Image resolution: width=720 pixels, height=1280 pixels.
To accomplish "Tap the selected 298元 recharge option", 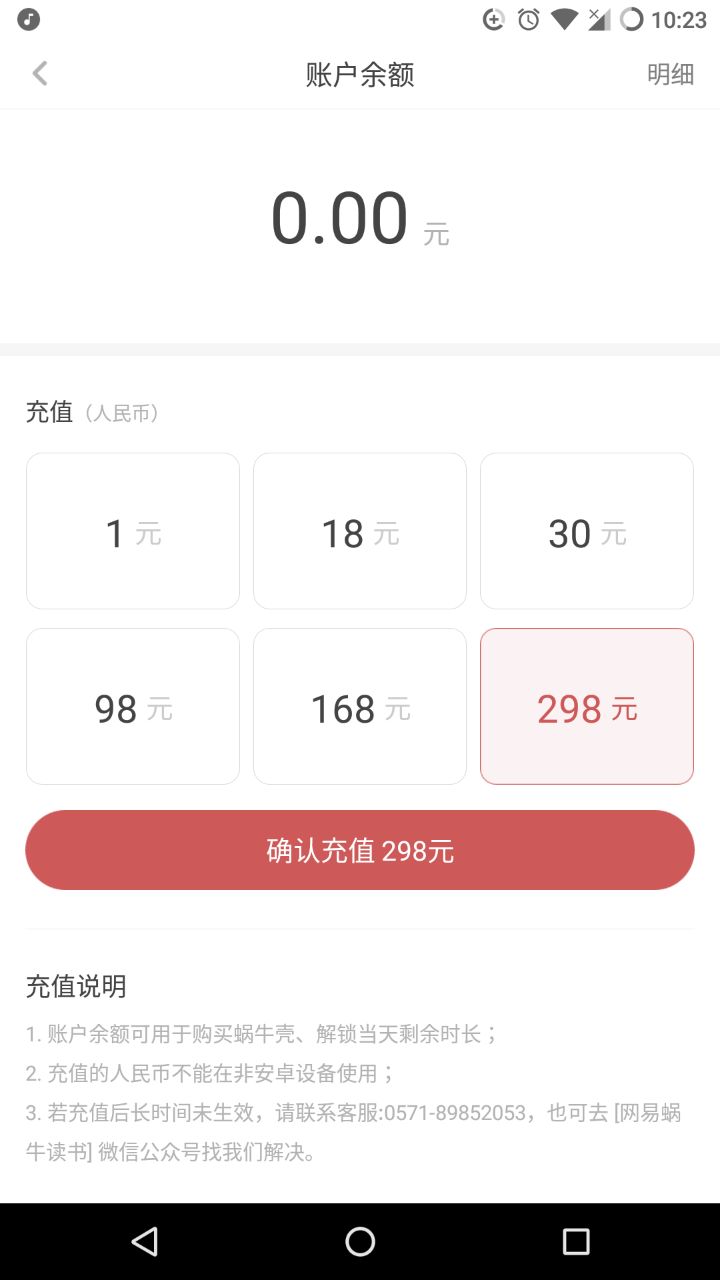I will point(587,707).
